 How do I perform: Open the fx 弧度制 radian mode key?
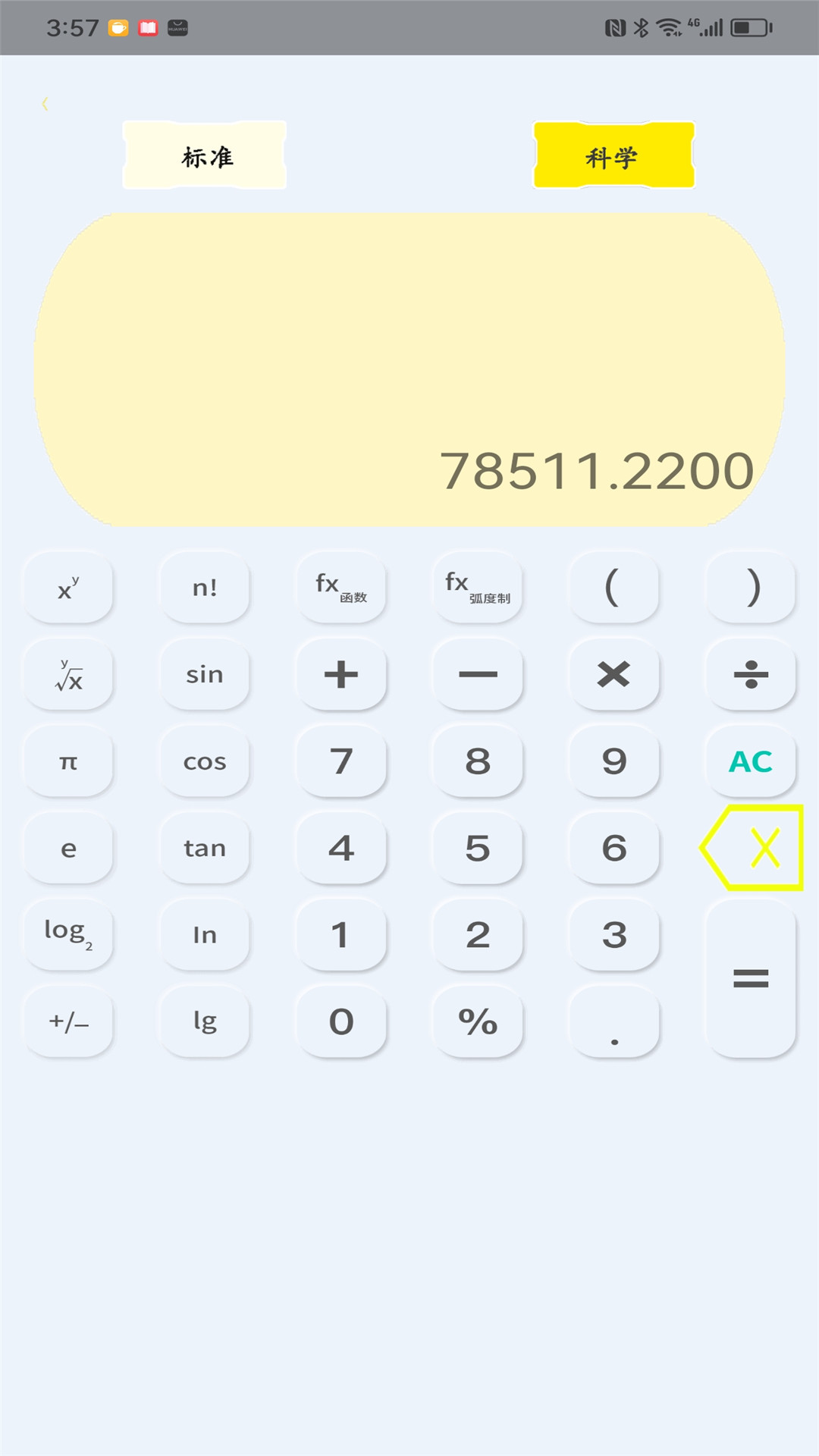pyautogui.click(x=478, y=588)
